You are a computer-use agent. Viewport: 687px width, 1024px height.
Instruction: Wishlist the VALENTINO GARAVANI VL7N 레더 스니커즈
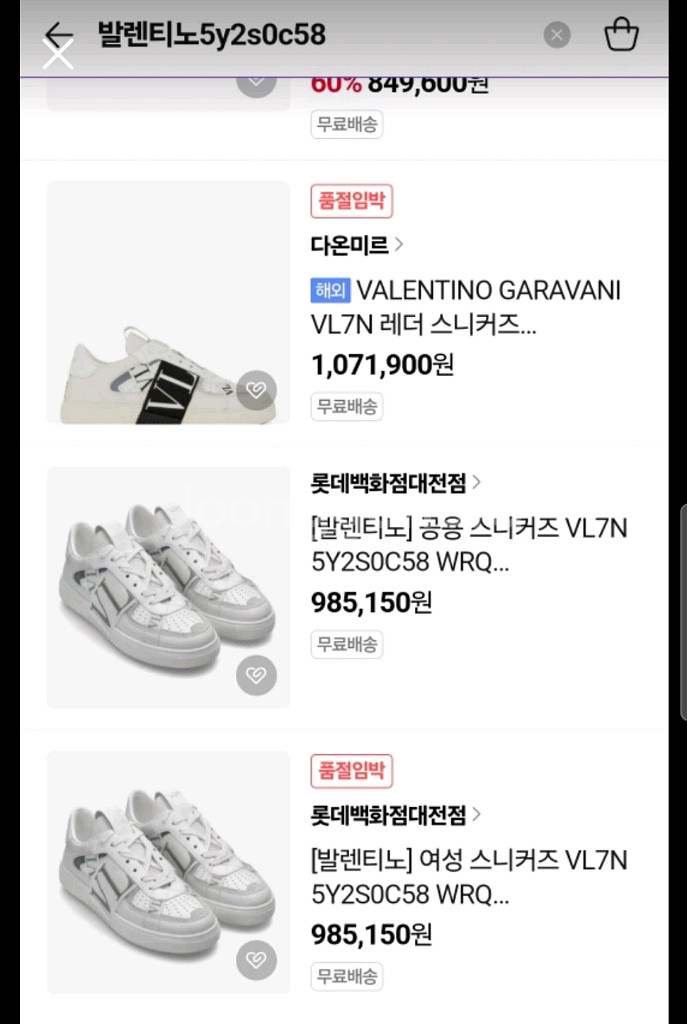257,390
